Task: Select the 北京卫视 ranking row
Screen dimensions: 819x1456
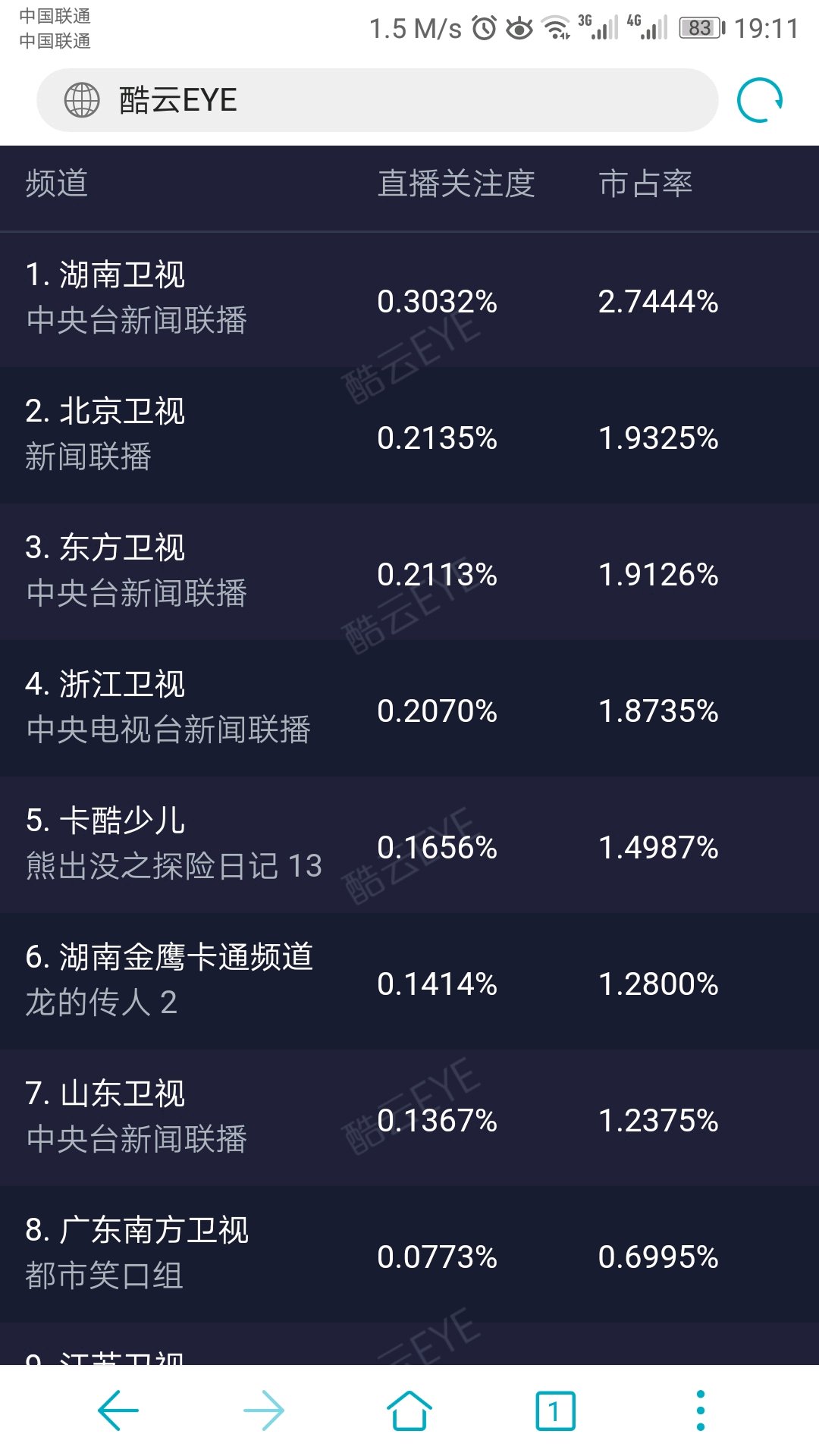Action: click(409, 435)
